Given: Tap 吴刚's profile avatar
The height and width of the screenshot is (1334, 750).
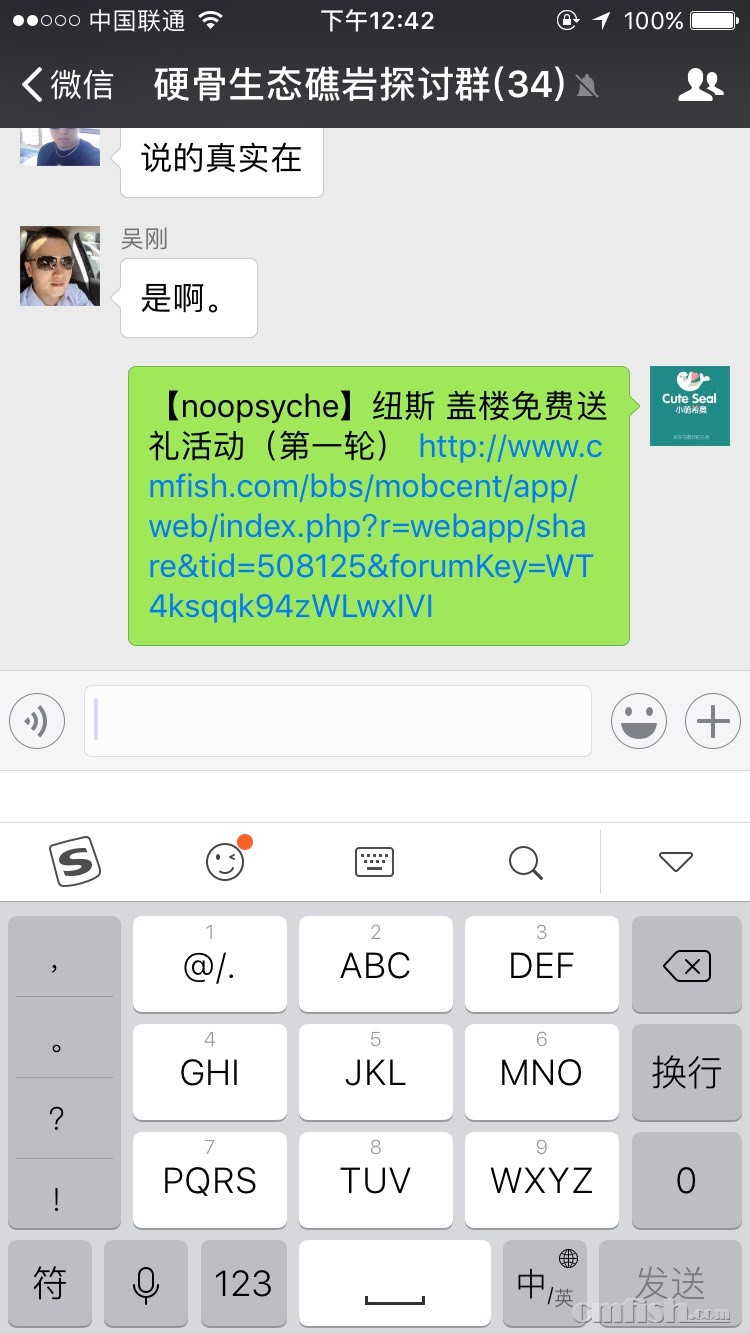Looking at the screenshot, I should click(60, 266).
